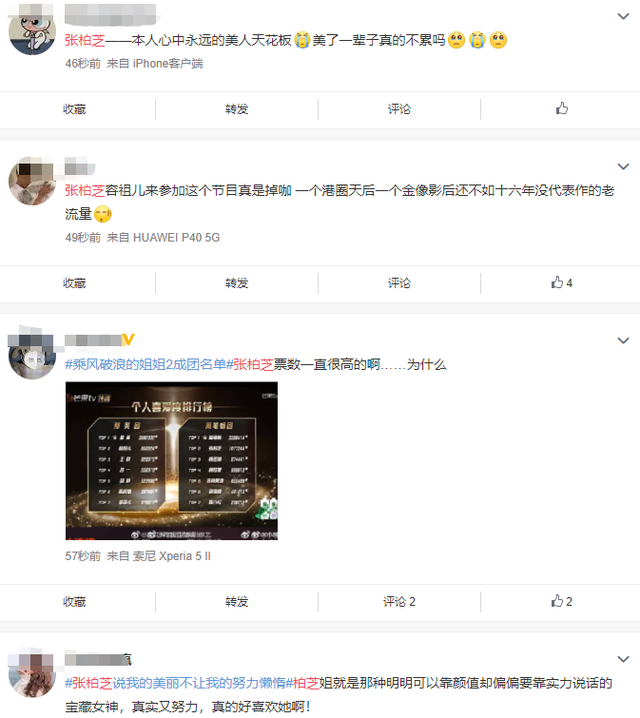Open the avatar of the HUAWEI post author
640x718 pixels.
point(31,183)
